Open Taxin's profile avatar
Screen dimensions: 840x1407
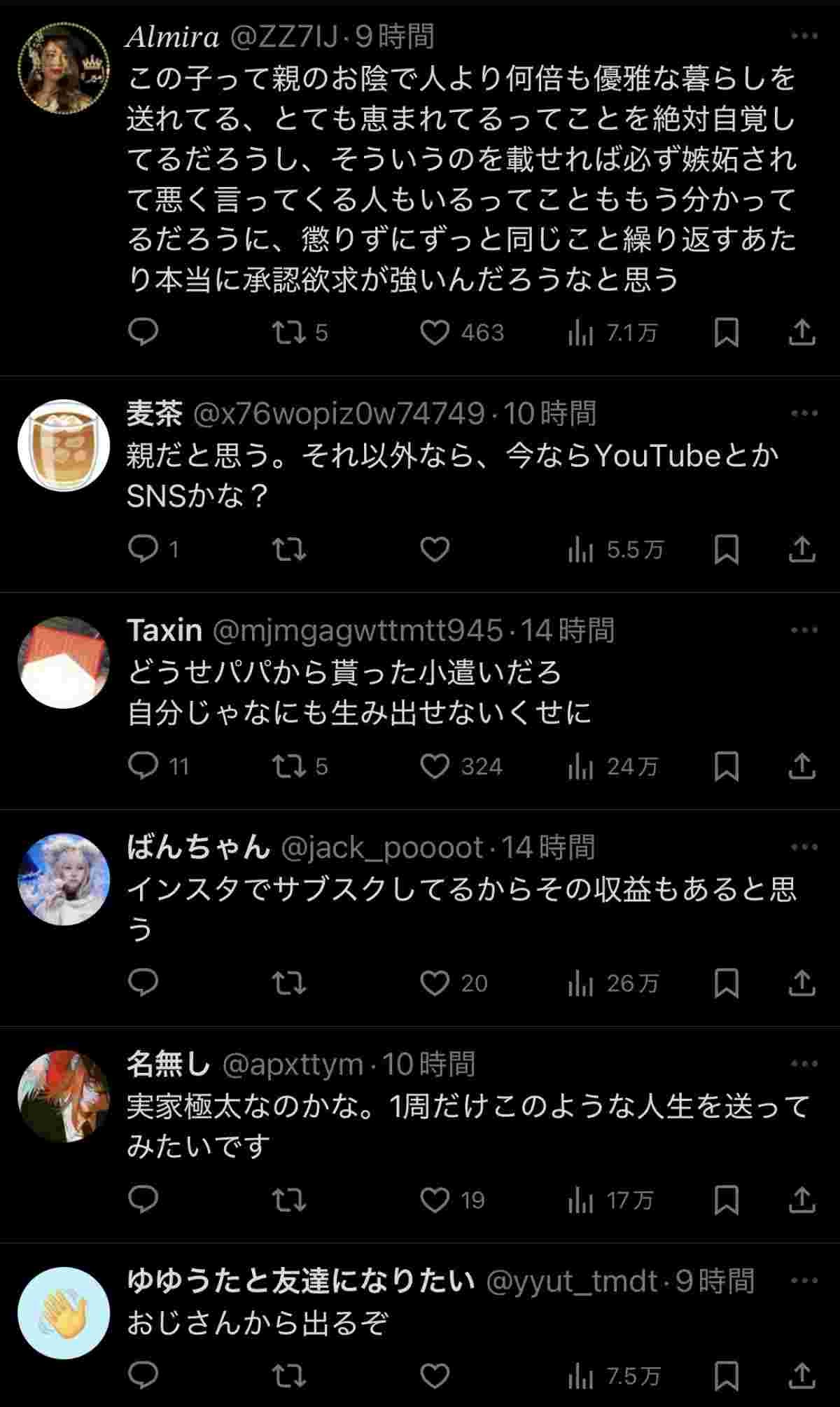64,663
